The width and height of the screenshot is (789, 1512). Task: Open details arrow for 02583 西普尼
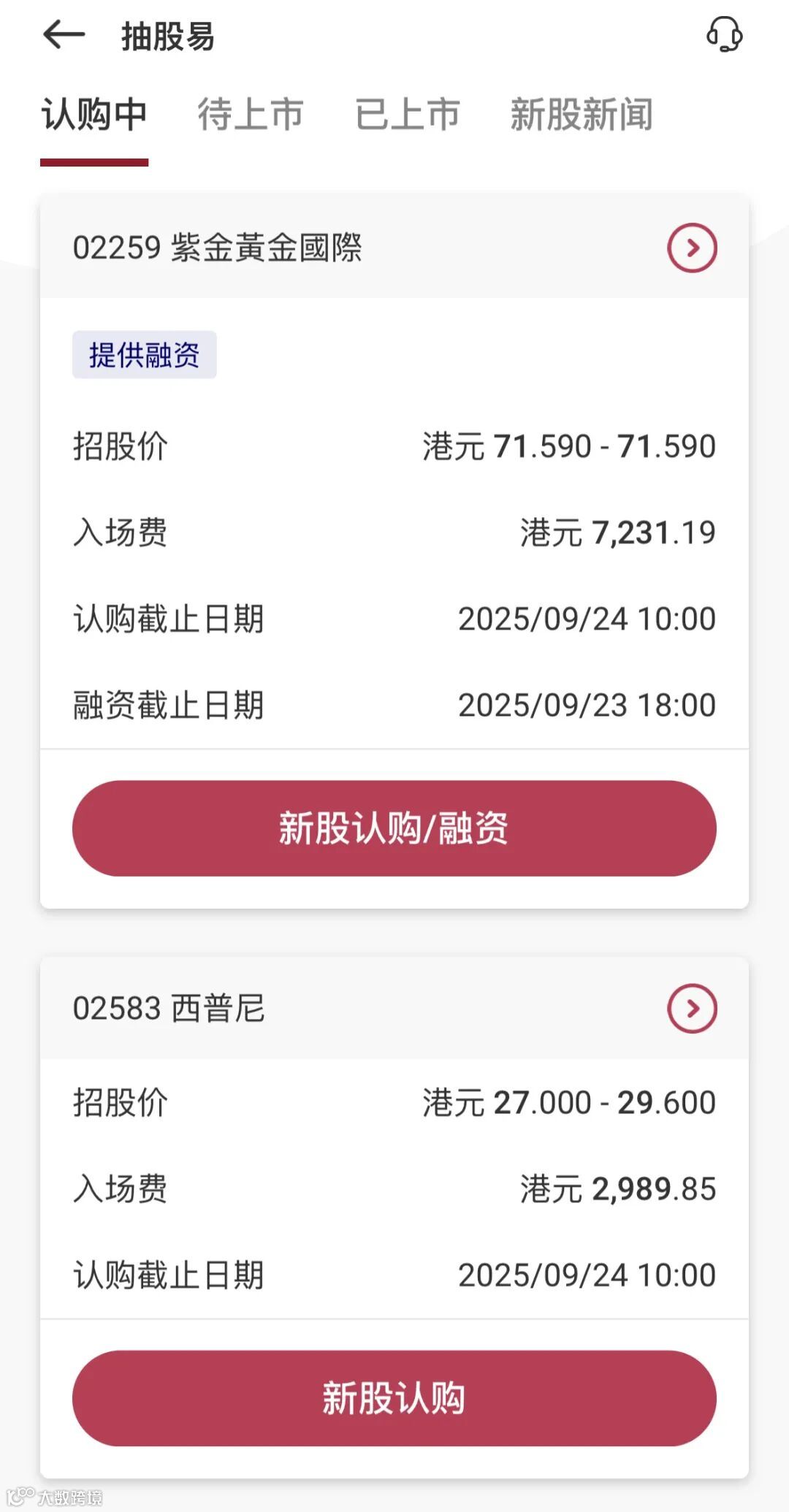click(x=692, y=1008)
